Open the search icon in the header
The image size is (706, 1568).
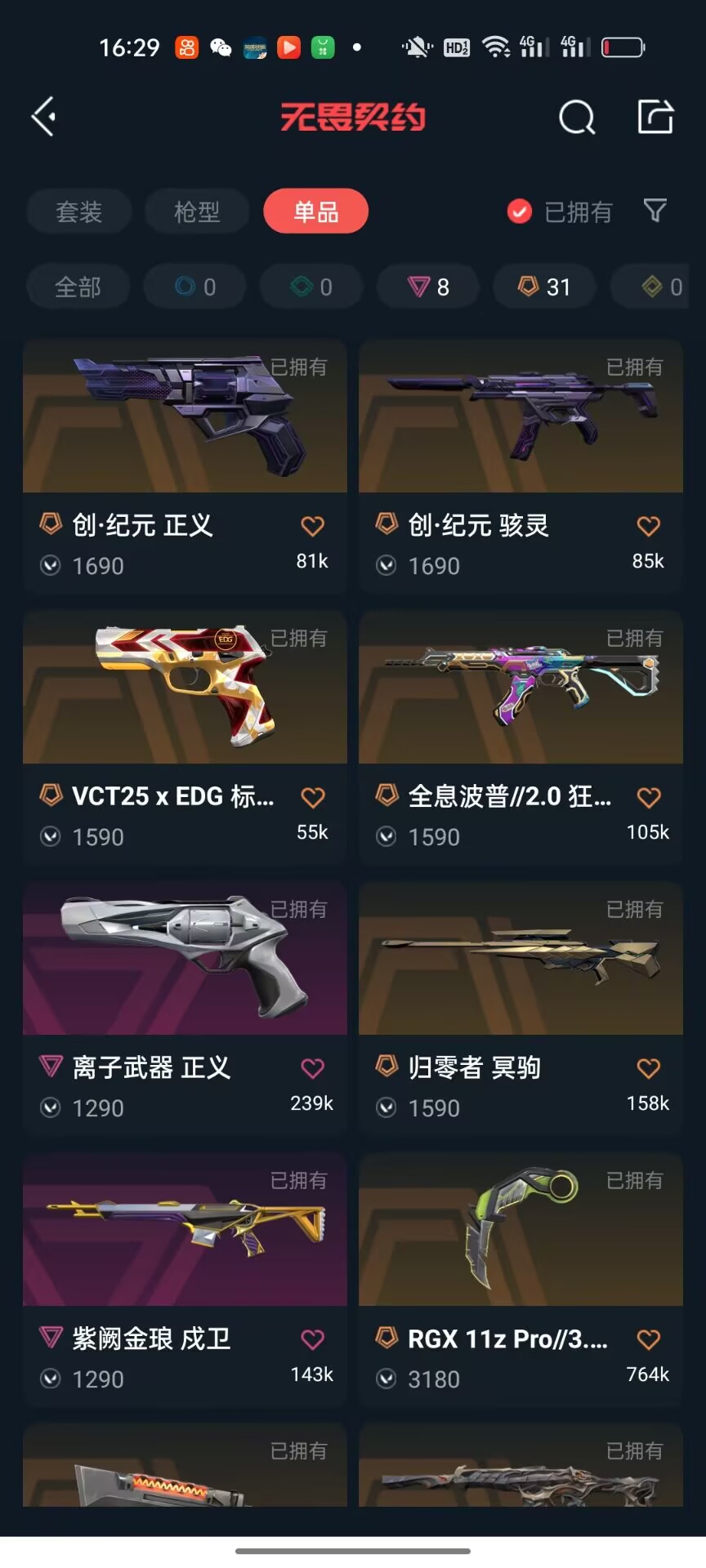(x=576, y=118)
